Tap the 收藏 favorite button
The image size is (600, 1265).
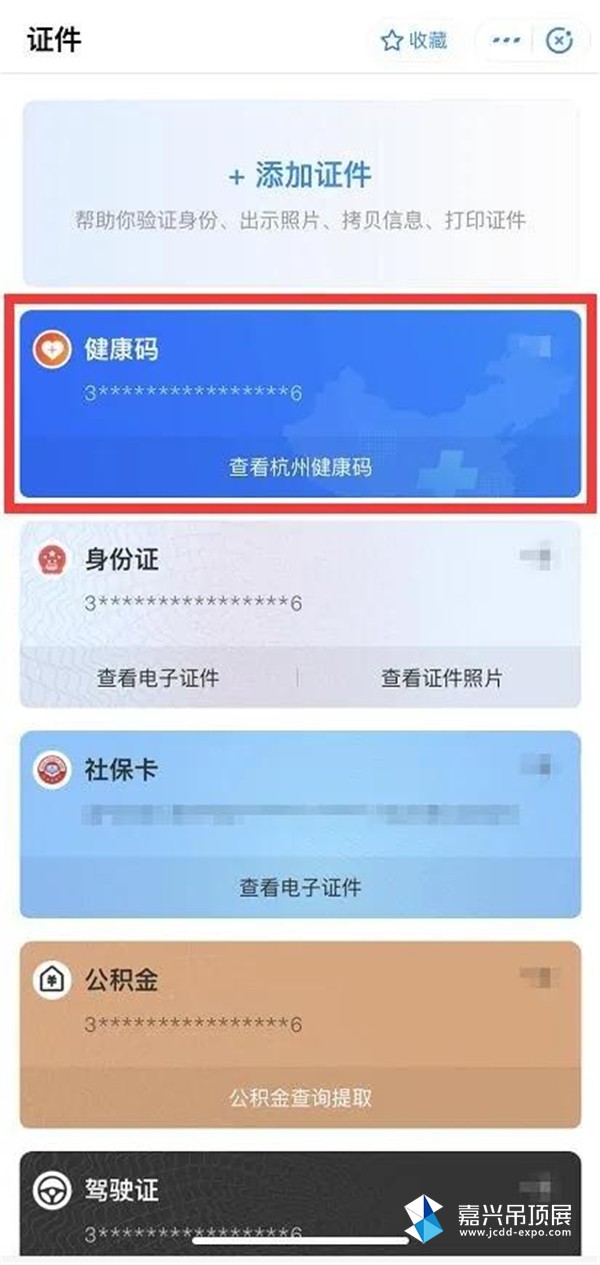click(x=414, y=40)
